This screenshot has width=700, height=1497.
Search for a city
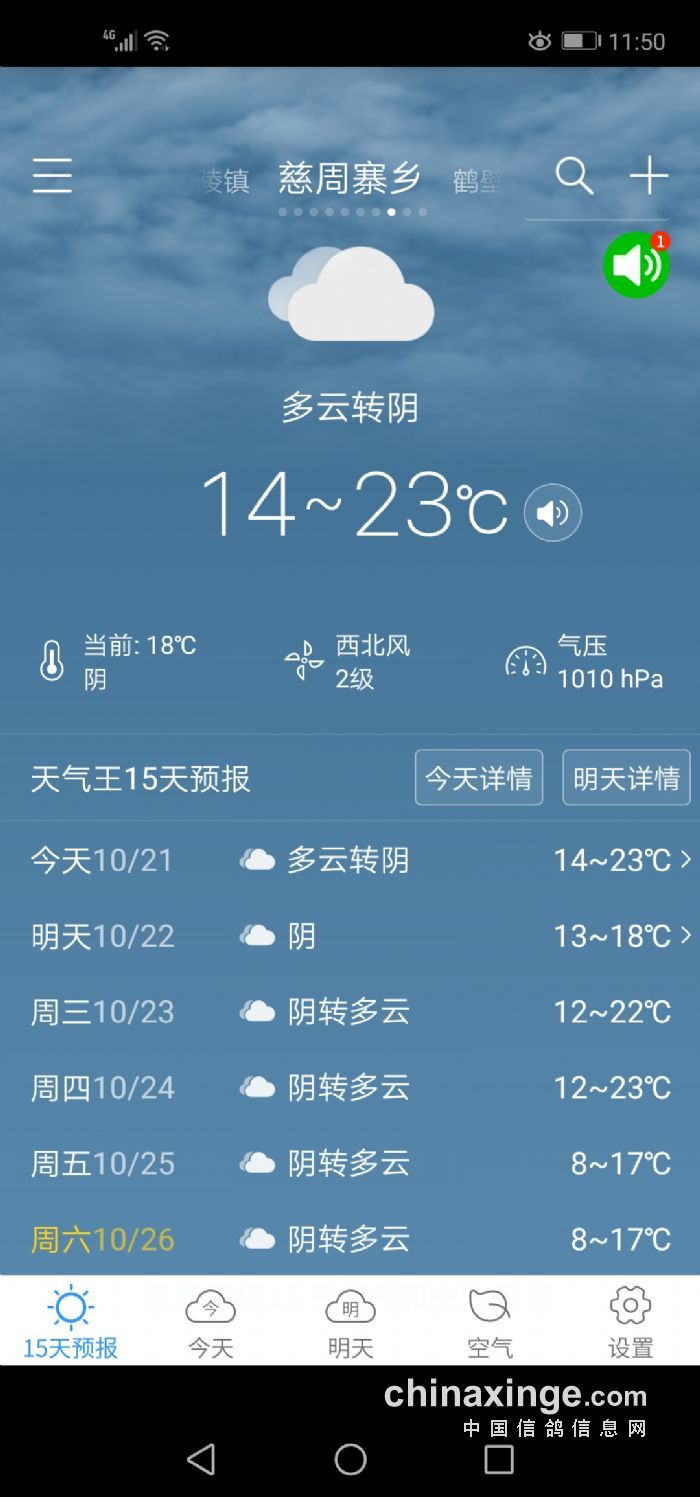pos(574,176)
